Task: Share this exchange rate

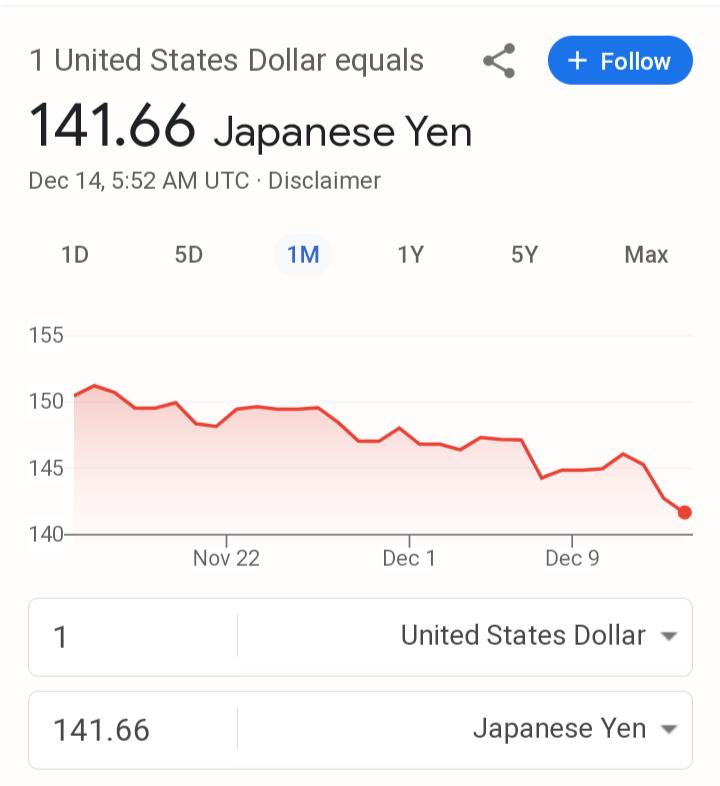Action: coord(499,62)
